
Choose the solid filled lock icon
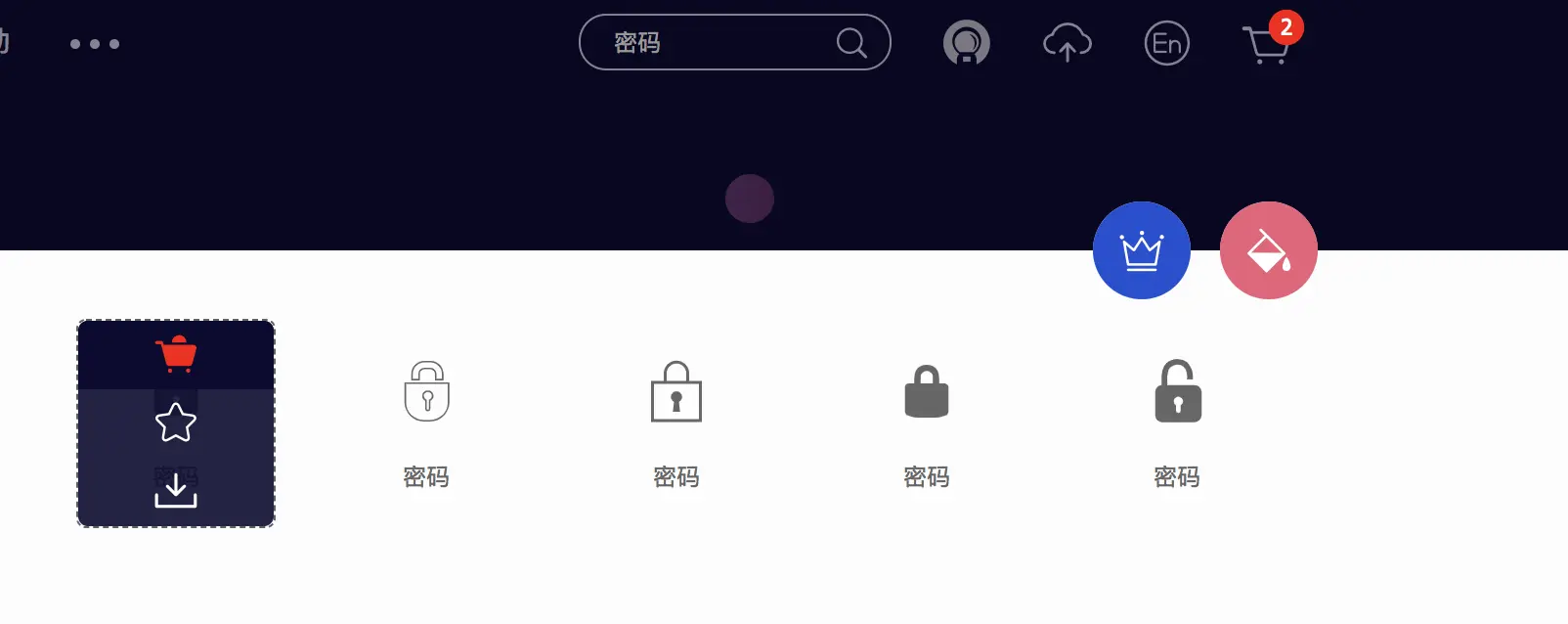[927, 391]
